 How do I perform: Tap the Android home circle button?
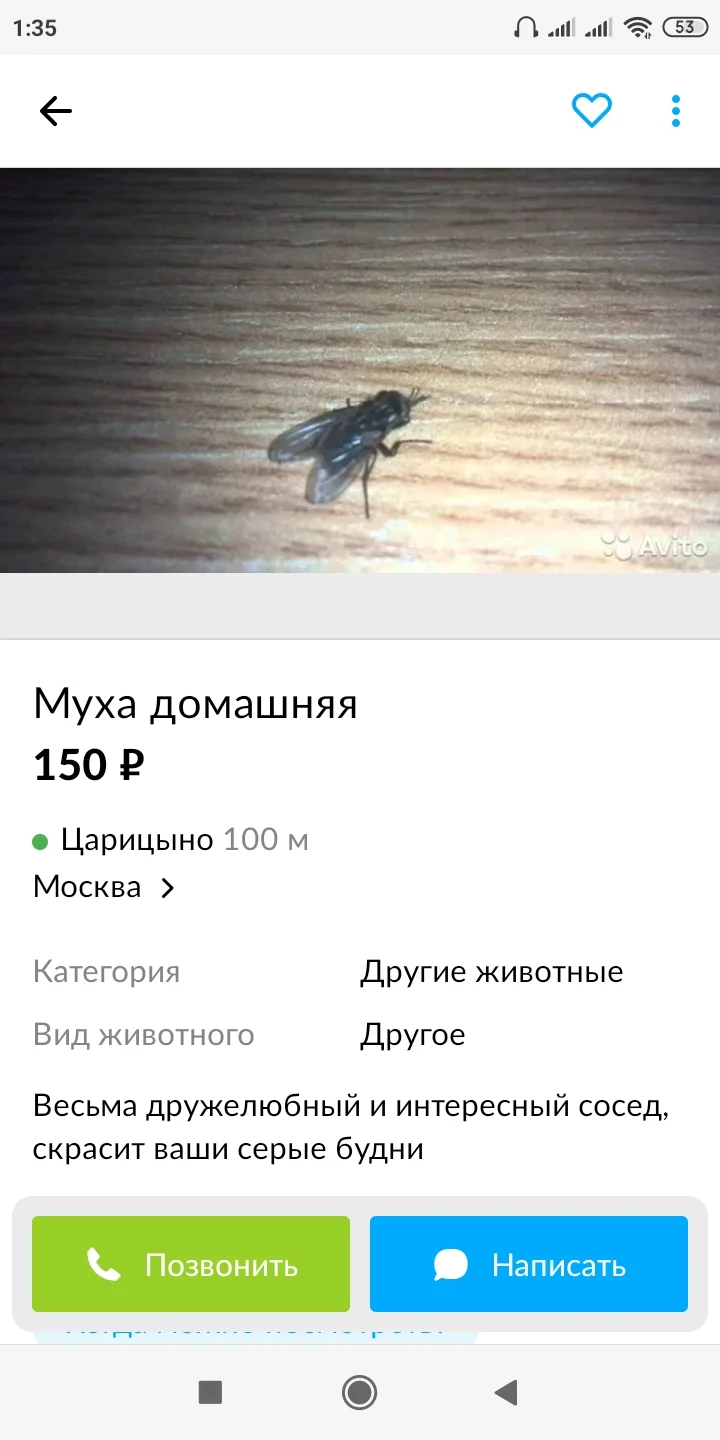(359, 1392)
